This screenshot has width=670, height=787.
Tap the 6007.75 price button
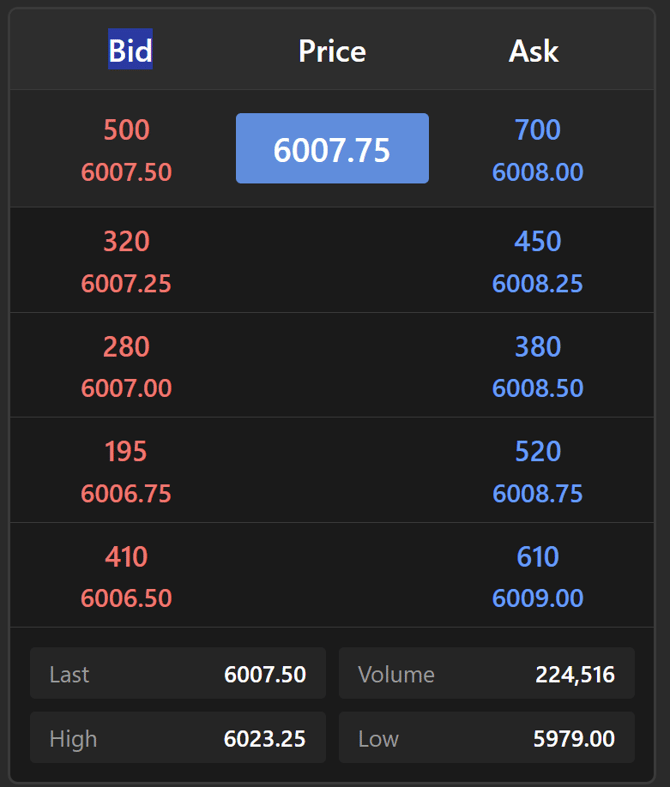(332, 149)
